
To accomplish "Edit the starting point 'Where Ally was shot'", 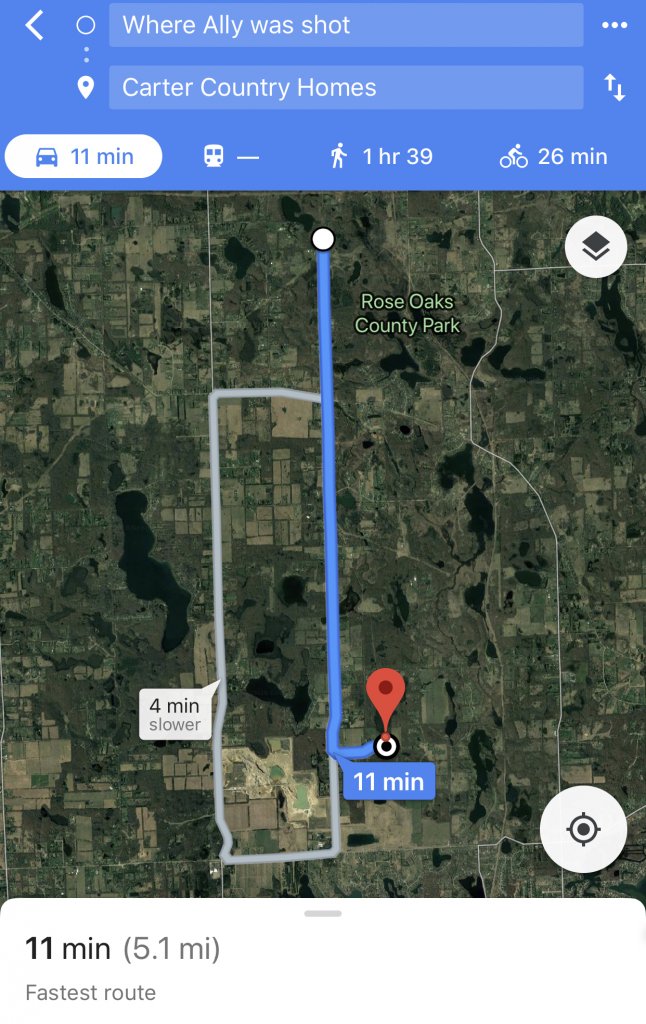I will click(x=346, y=26).
